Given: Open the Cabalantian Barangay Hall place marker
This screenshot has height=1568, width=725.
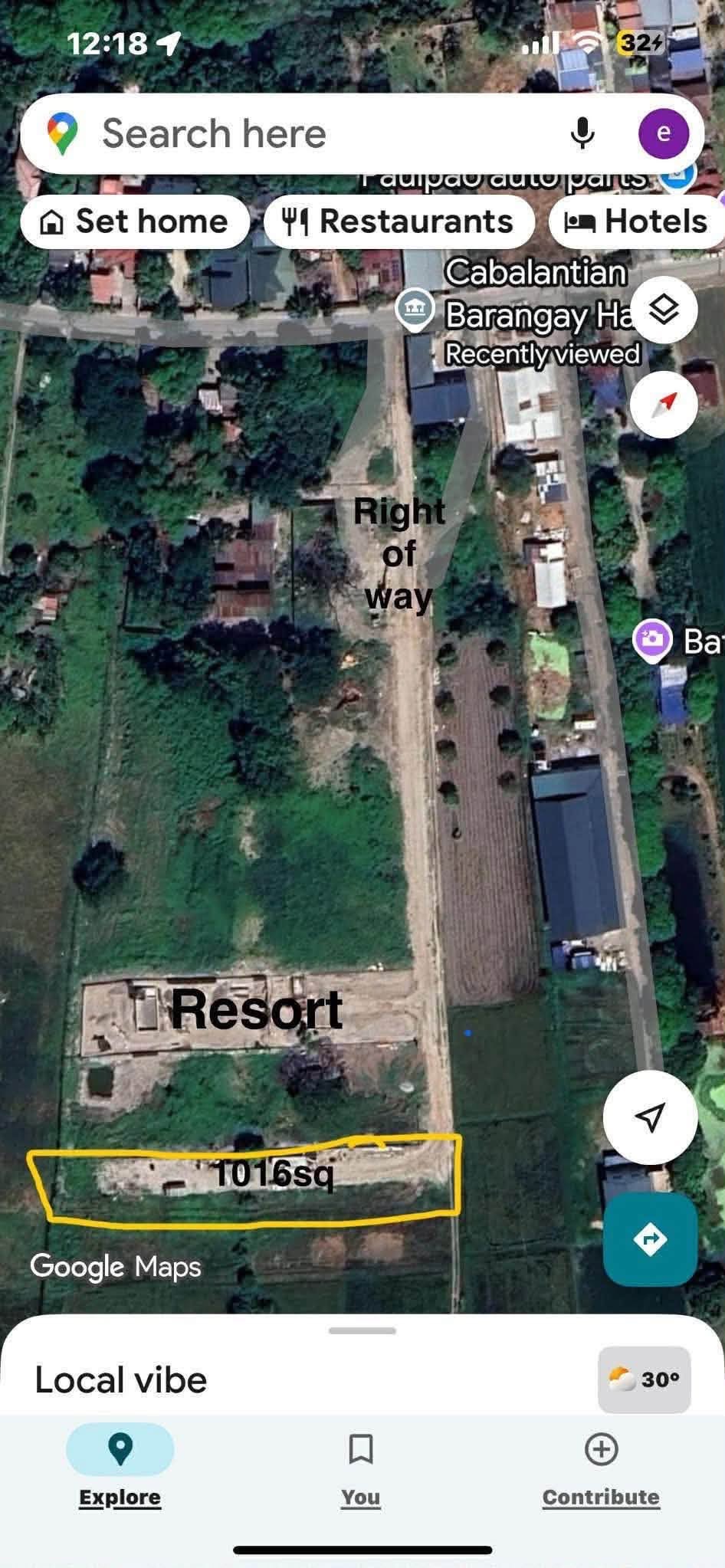Looking at the screenshot, I should pos(415,309).
